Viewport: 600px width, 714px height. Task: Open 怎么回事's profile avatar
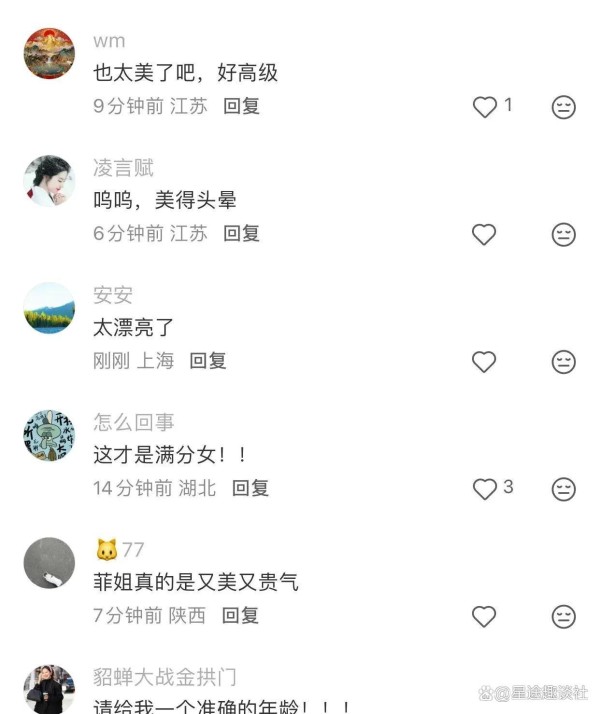[x=49, y=436]
